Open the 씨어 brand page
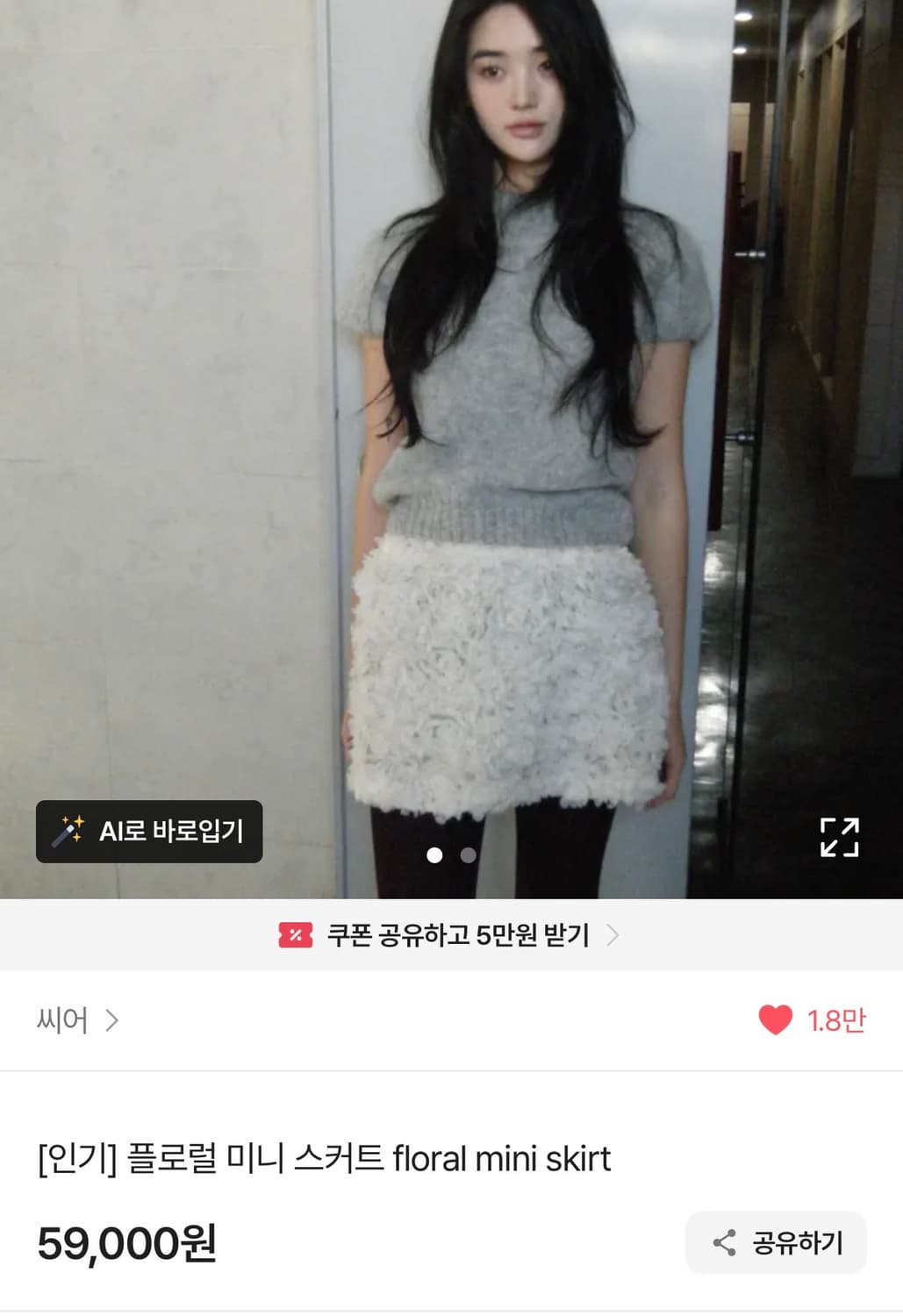This screenshot has height=1316, width=903. (x=63, y=1020)
